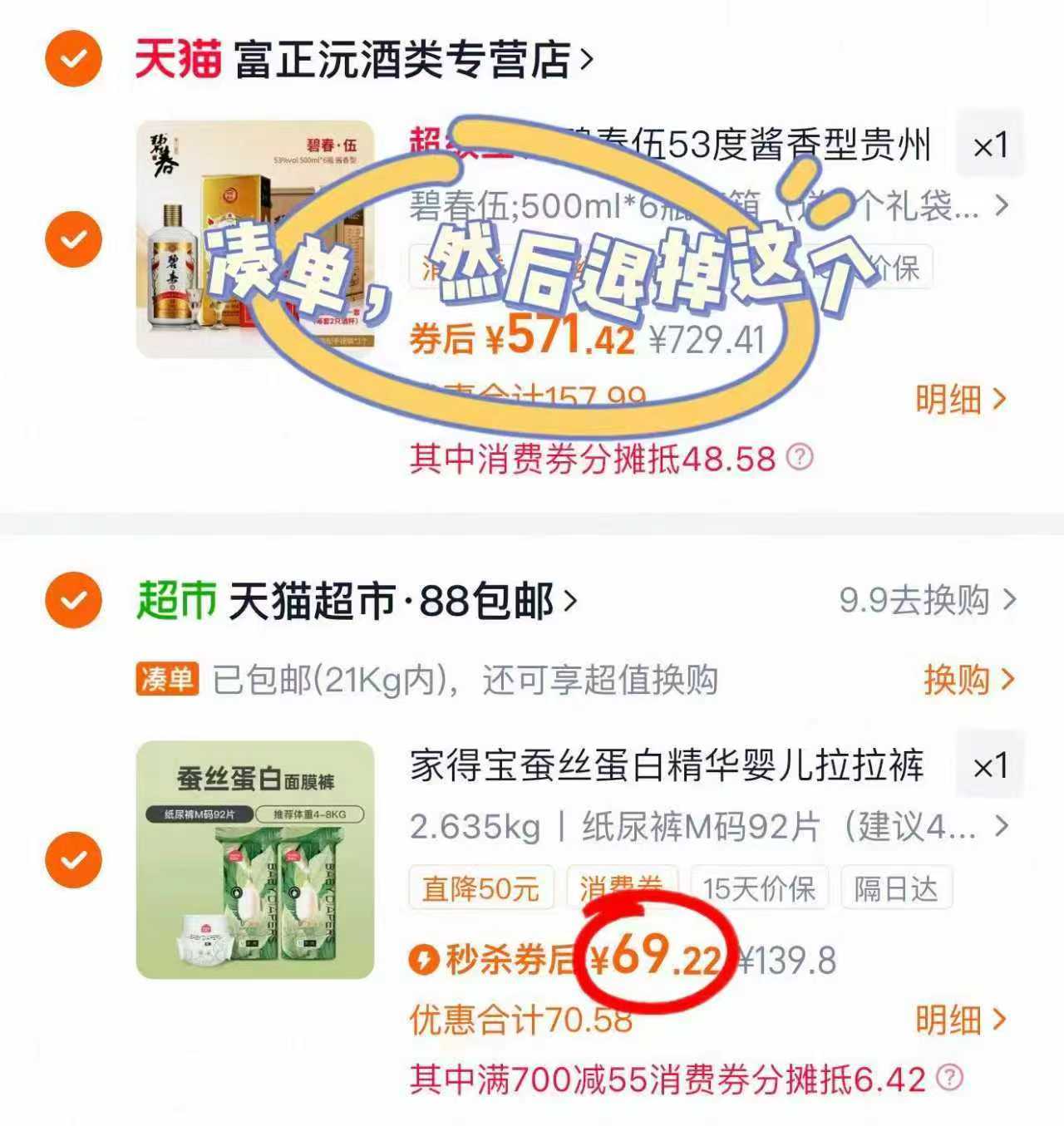Tap 换购 in the 凑单 free shipping banner

point(968,680)
